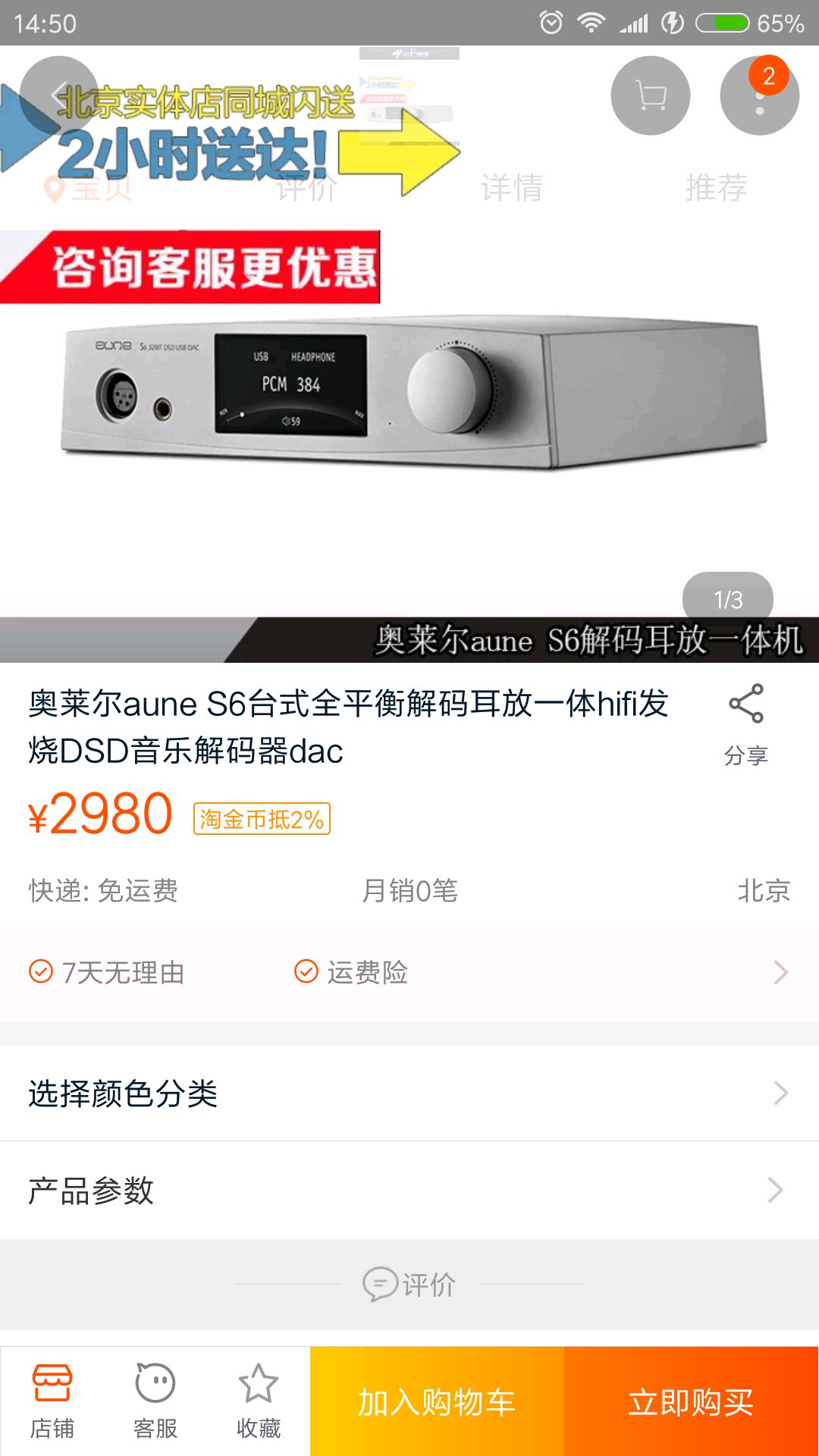
Task: Open the overflow menu with badge
Action: click(x=759, y=96)
